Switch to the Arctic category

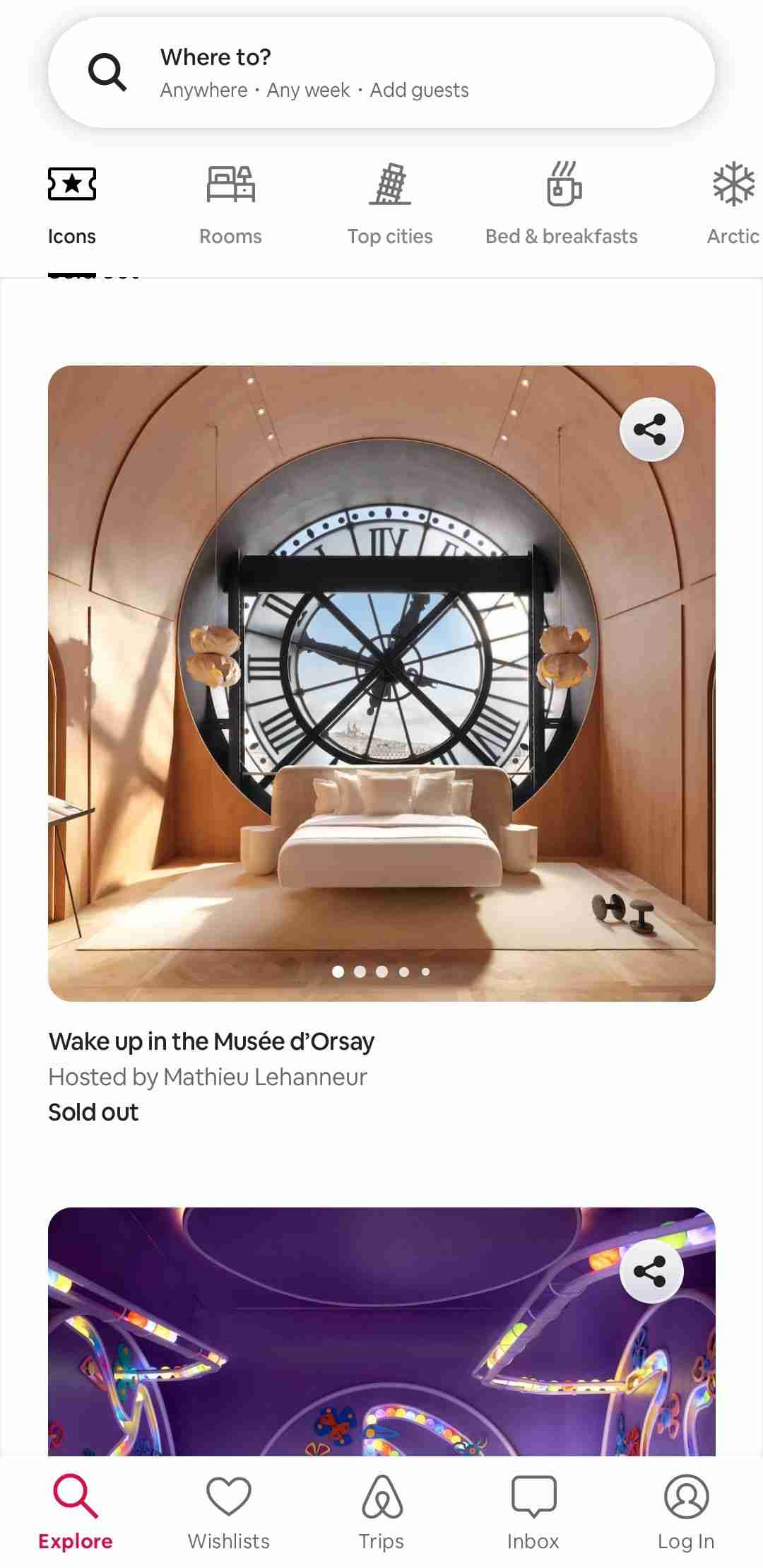coord(733,205)
